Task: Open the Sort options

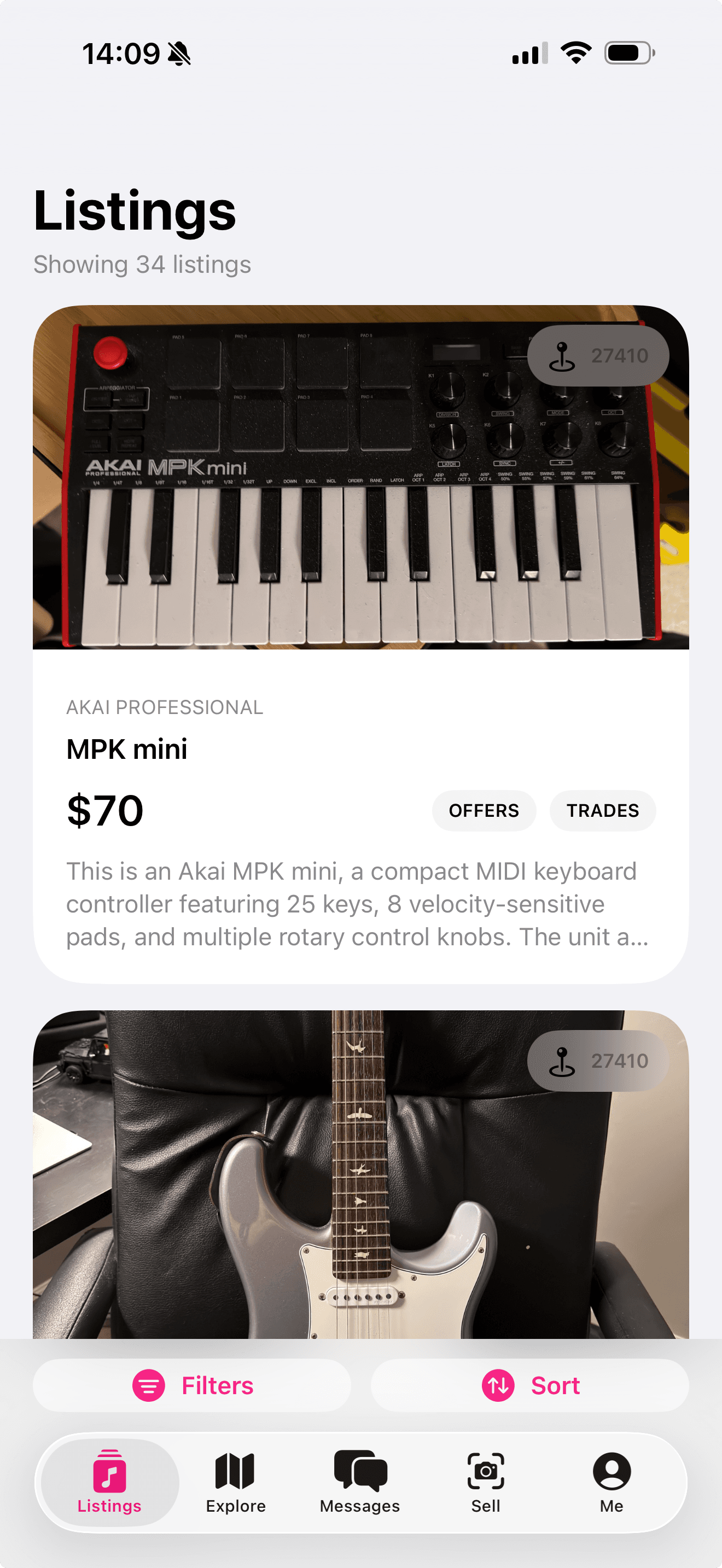Action: (528, 1385)
